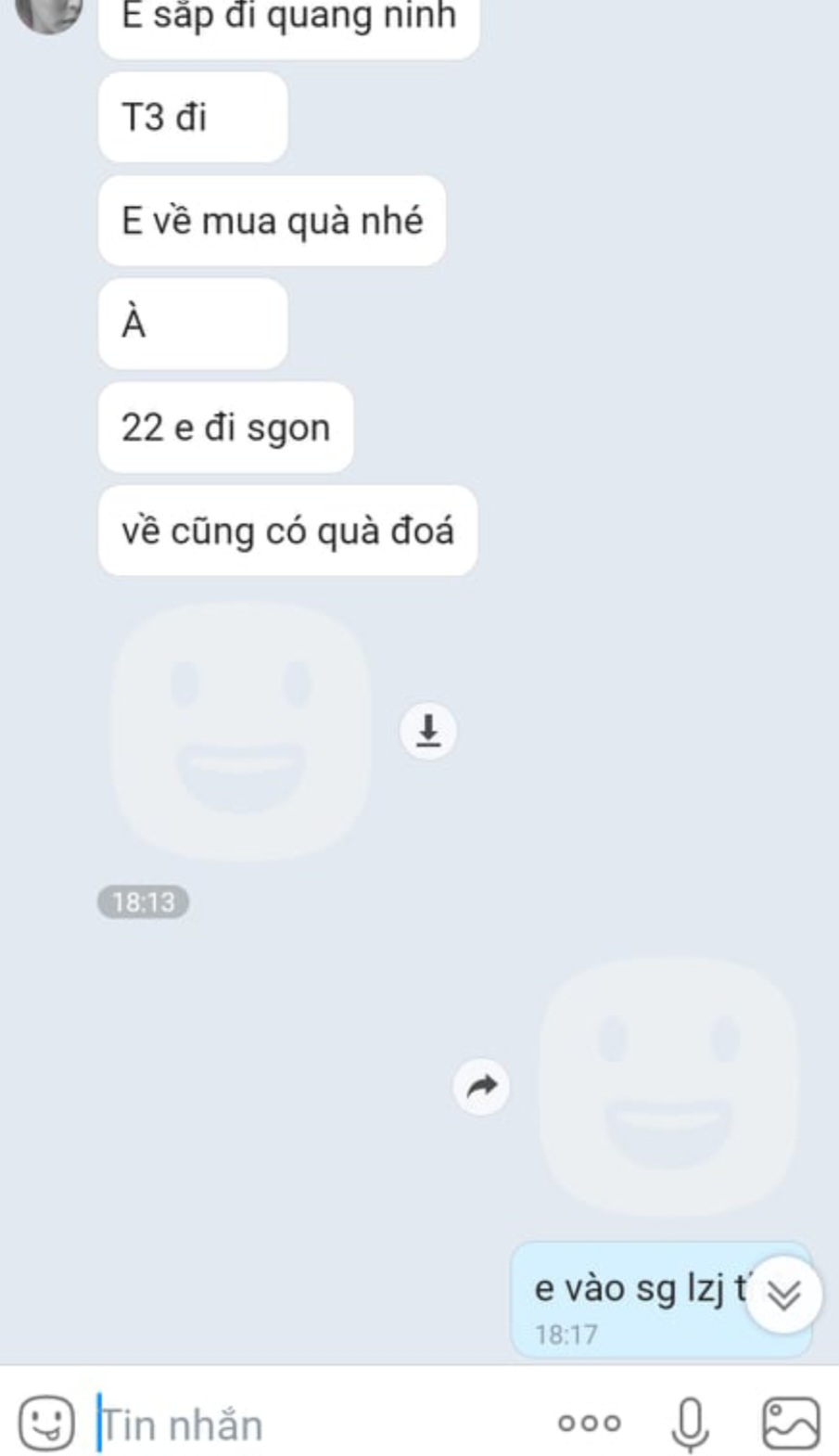Focus the Tin nhắn message field
The width and height of the screenshot is (839, 1456).
point(306,1424)
